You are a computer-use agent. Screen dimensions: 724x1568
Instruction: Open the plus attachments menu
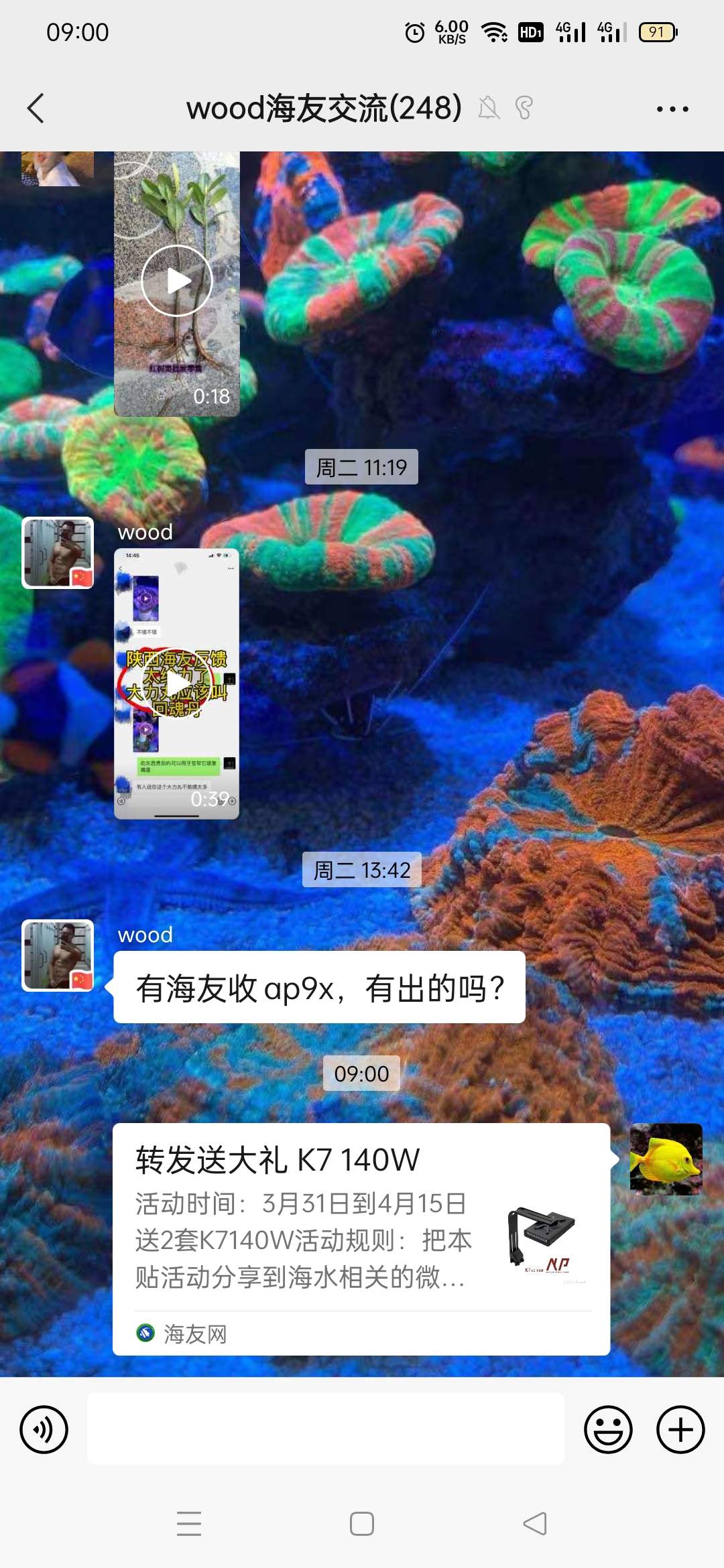pos(680,1430)
